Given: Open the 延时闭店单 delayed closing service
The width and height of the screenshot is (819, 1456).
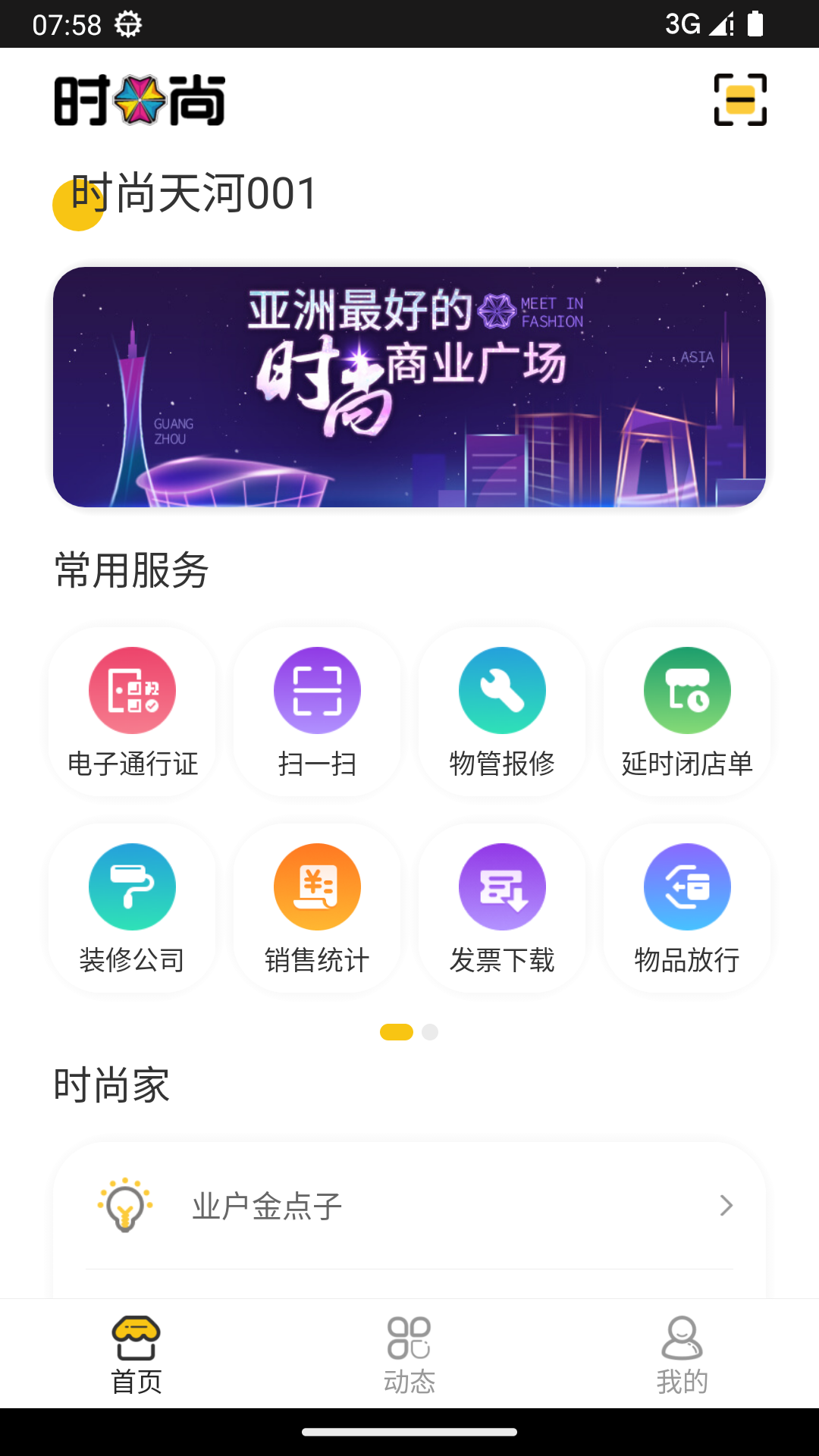Looking at the screenshot, I should click(x=687, y=711).
